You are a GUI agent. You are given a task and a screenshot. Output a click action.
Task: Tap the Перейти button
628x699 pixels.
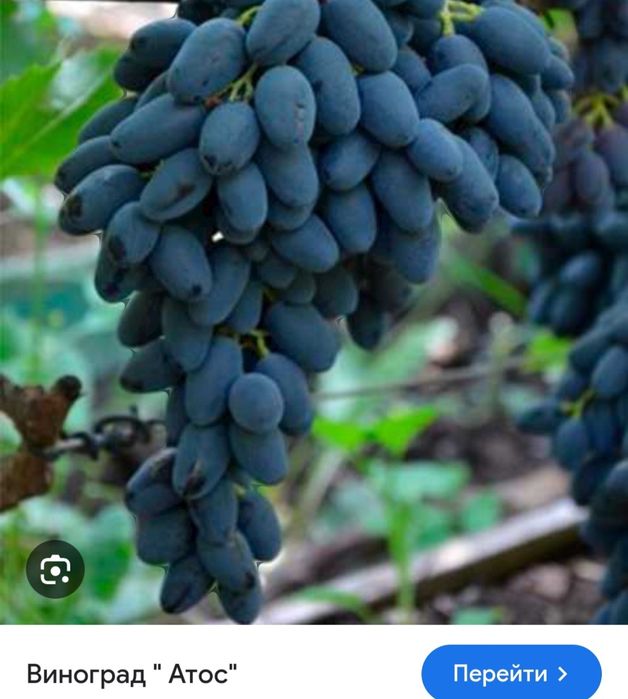click(511, 673)
